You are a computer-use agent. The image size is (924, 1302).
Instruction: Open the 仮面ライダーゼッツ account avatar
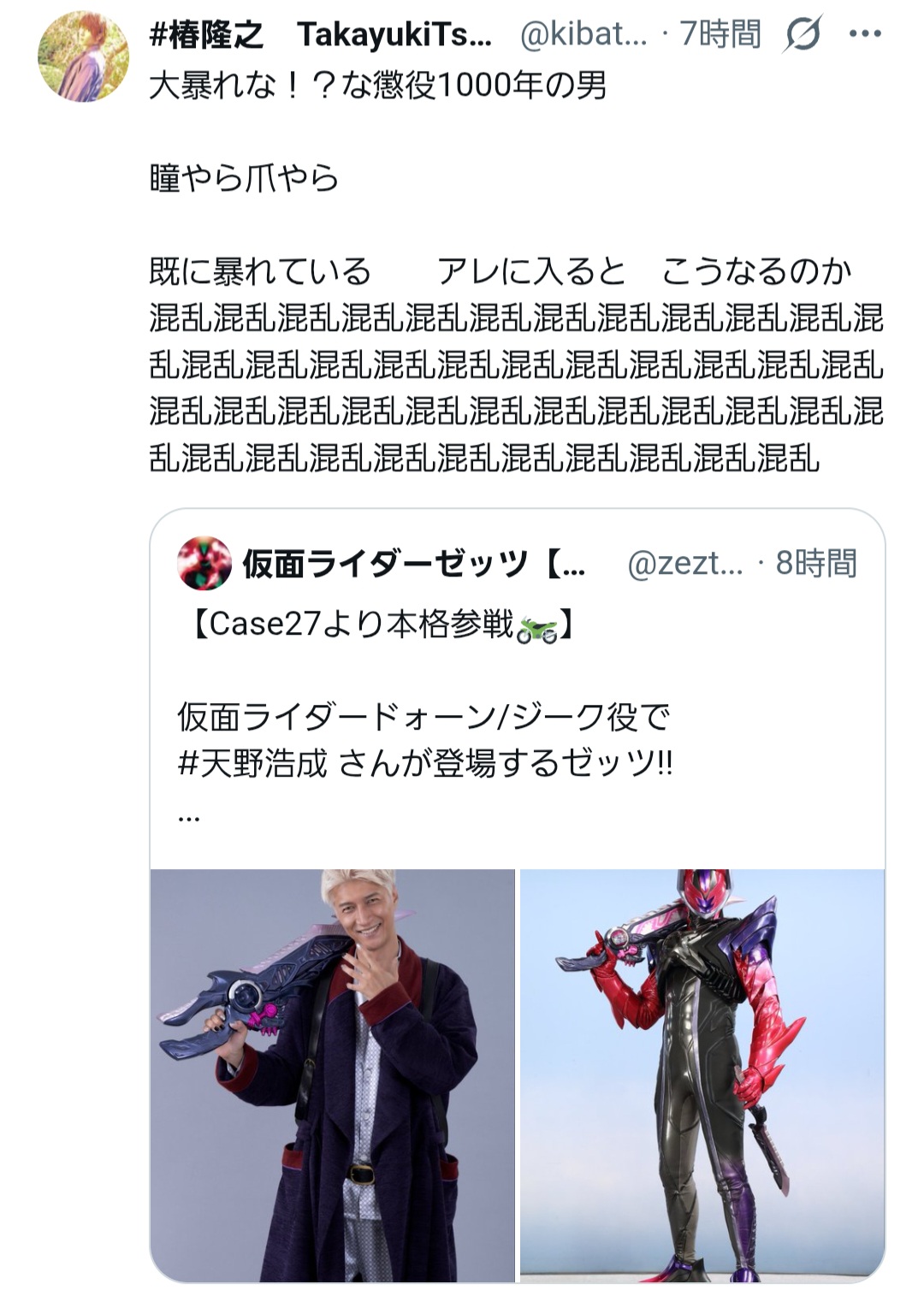click(204, 564)
